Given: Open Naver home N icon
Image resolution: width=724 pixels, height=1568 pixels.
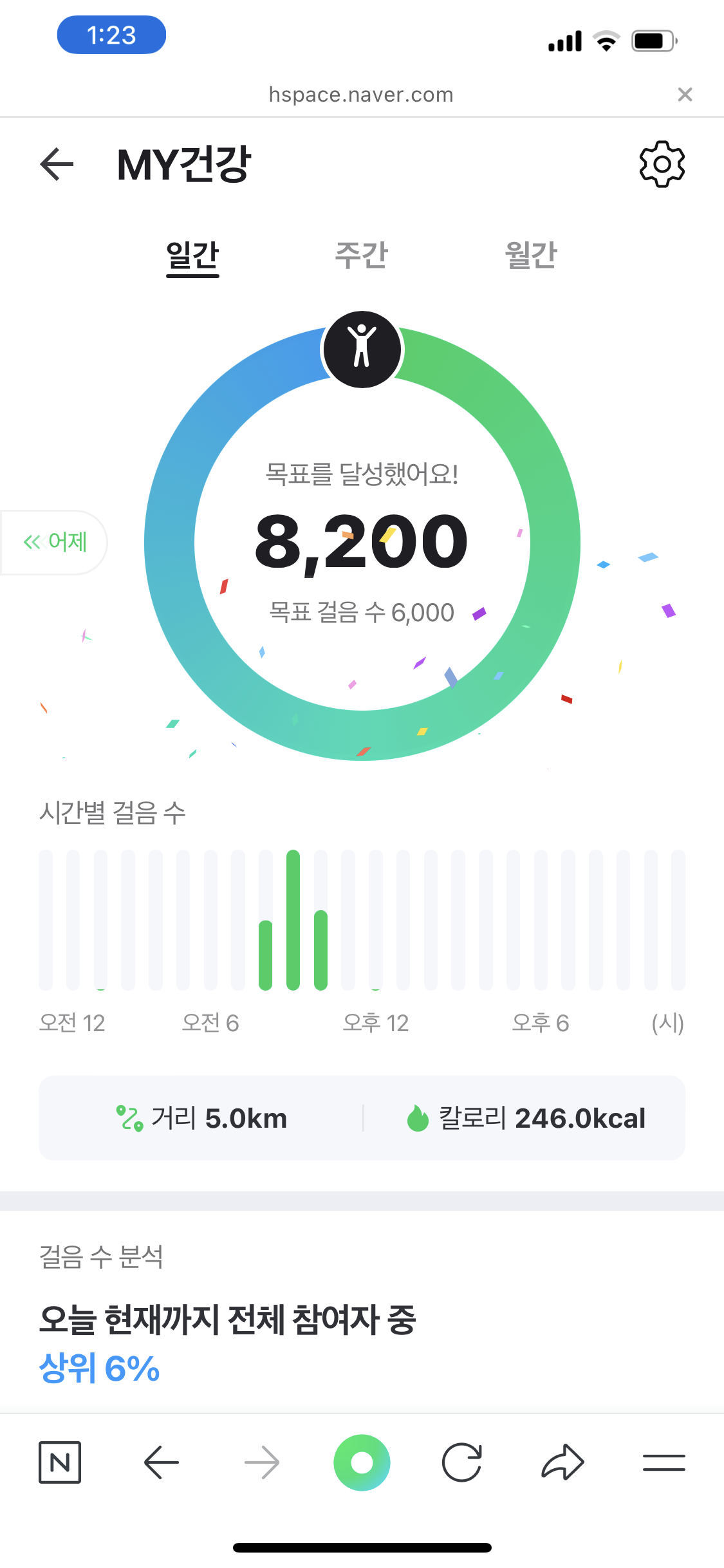Looking at the screenshot, I should tap(60, 1462).
